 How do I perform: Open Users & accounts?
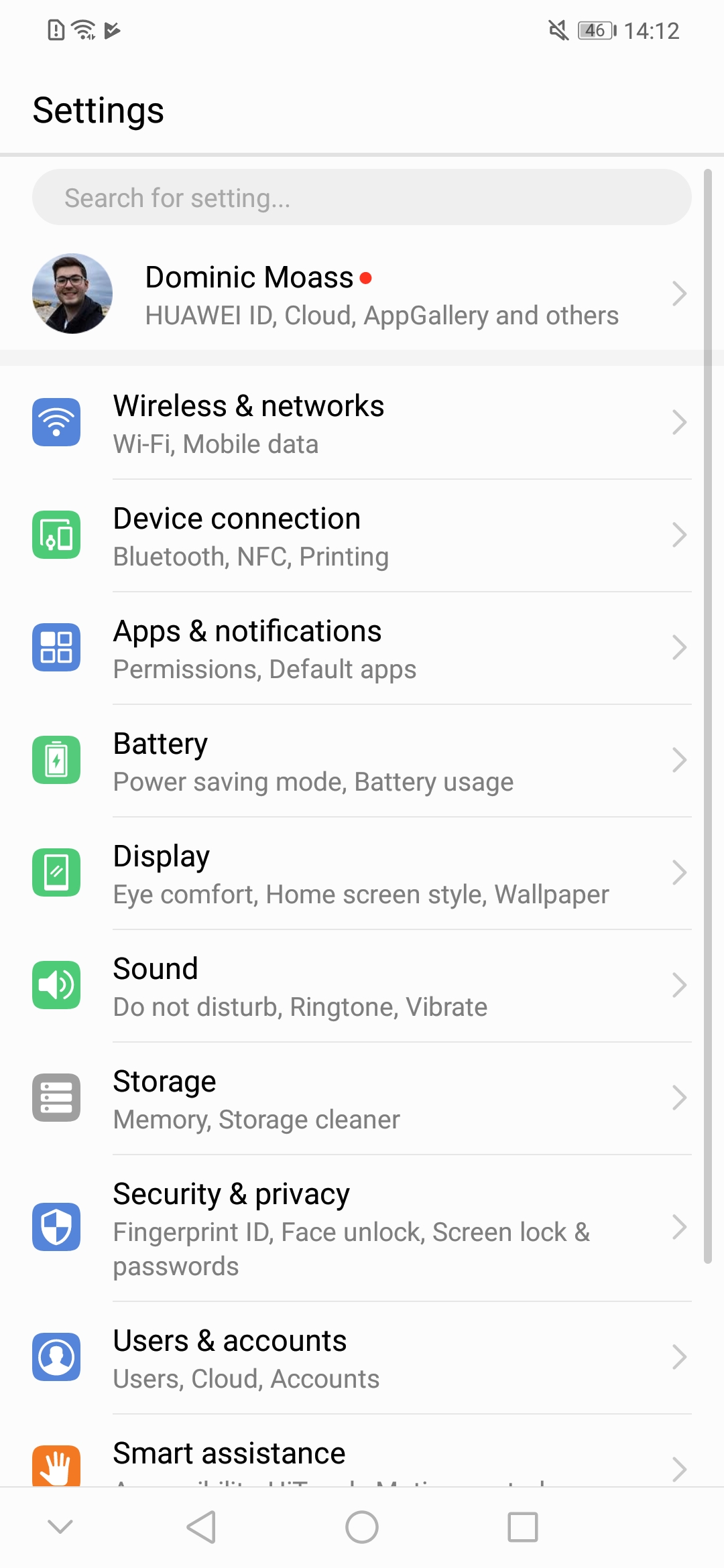[x=362, y=1358]
